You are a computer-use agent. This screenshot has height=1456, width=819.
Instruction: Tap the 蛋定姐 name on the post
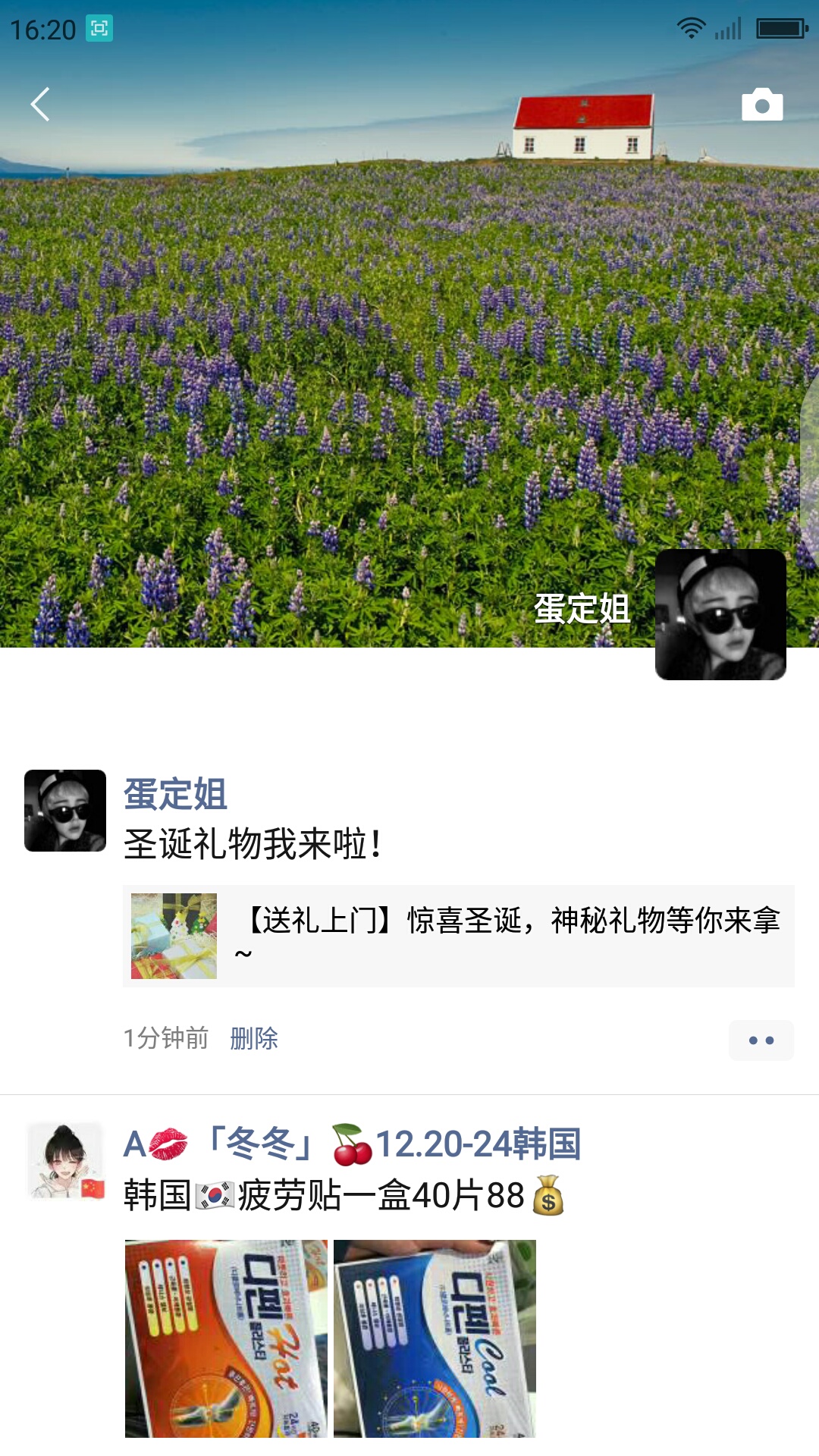(175, 794)
